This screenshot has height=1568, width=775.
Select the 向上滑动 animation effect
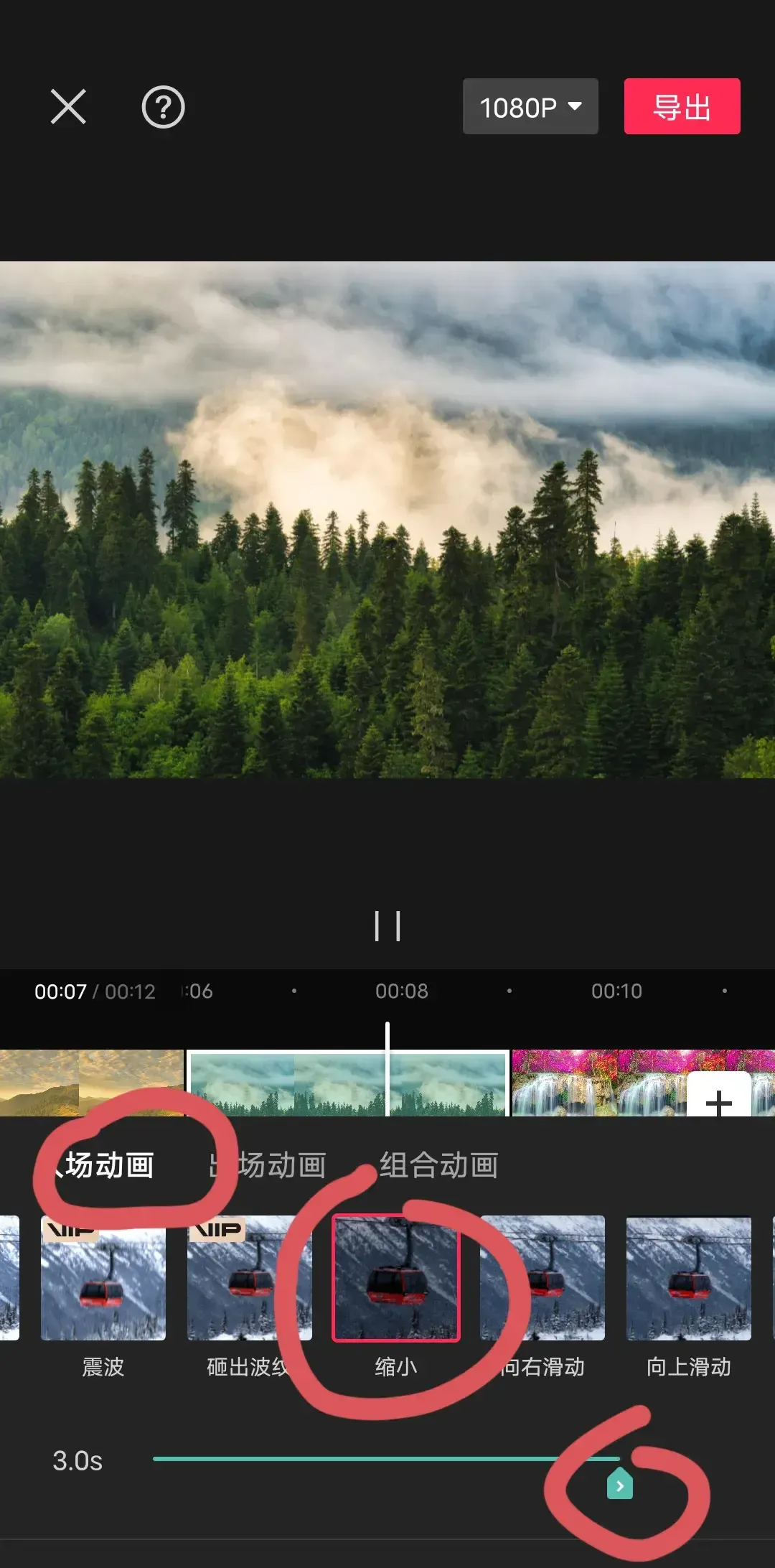pyautogui.click(x=689, y=1279)
